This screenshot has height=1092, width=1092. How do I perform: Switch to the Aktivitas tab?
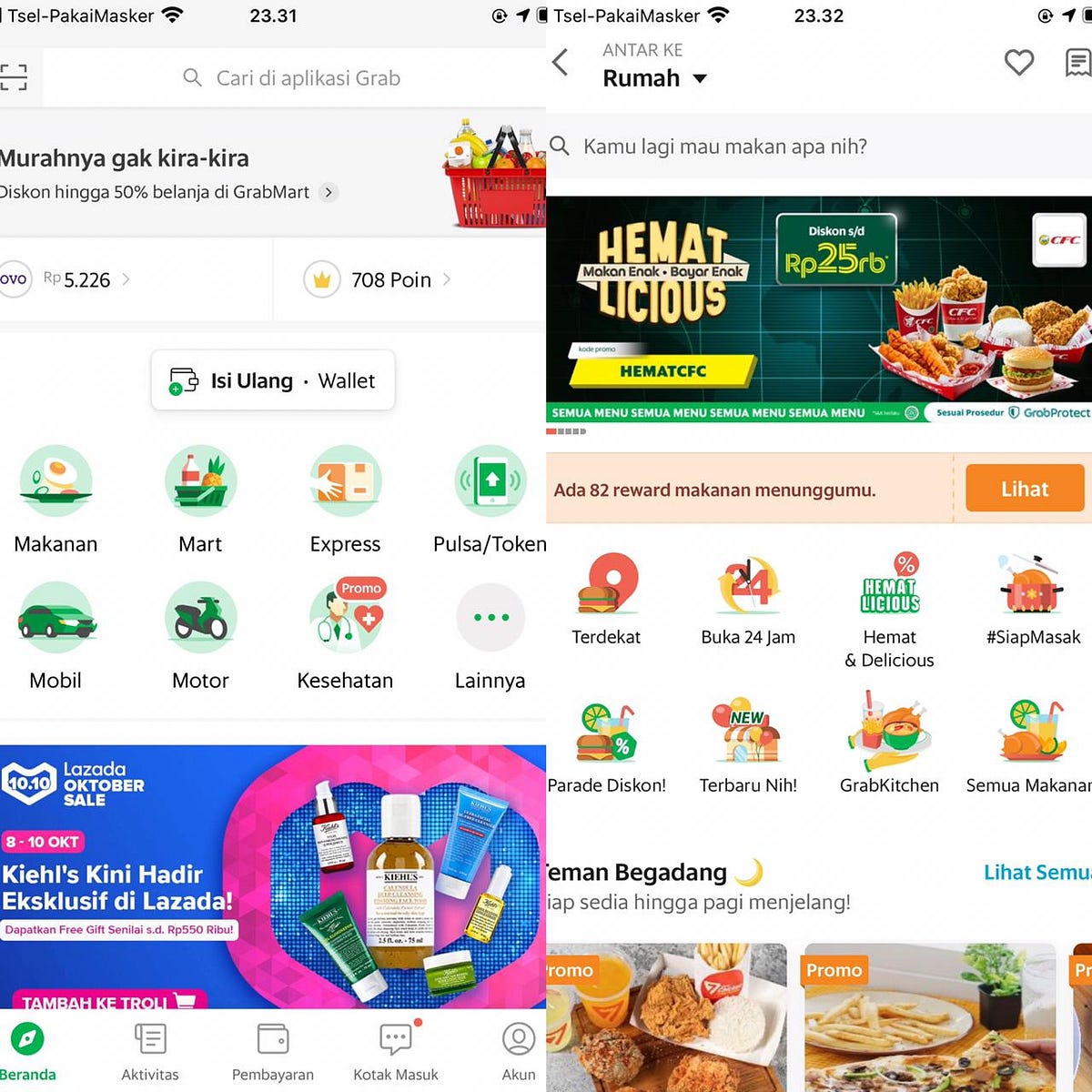(x=150, y=1052)
